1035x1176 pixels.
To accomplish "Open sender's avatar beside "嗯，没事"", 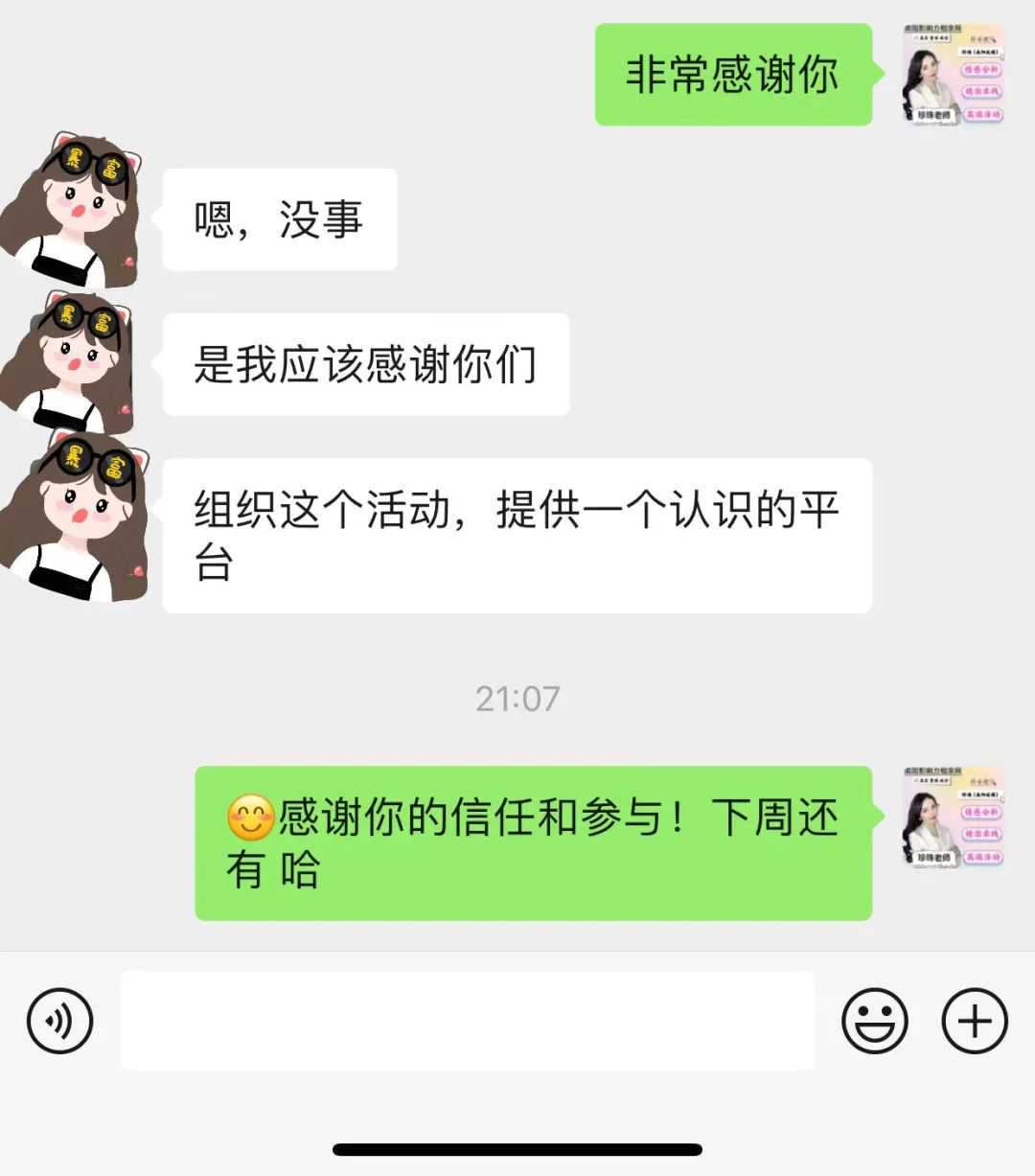I will (x=75, y=213).
